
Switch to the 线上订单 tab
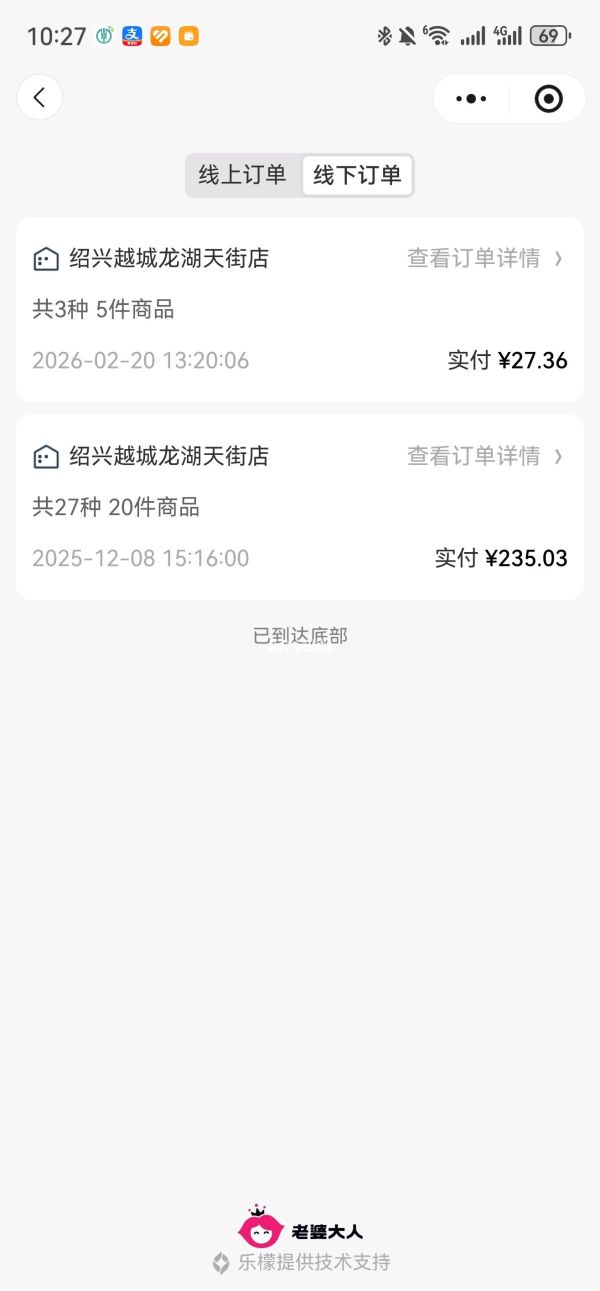(x=243, y=176)
